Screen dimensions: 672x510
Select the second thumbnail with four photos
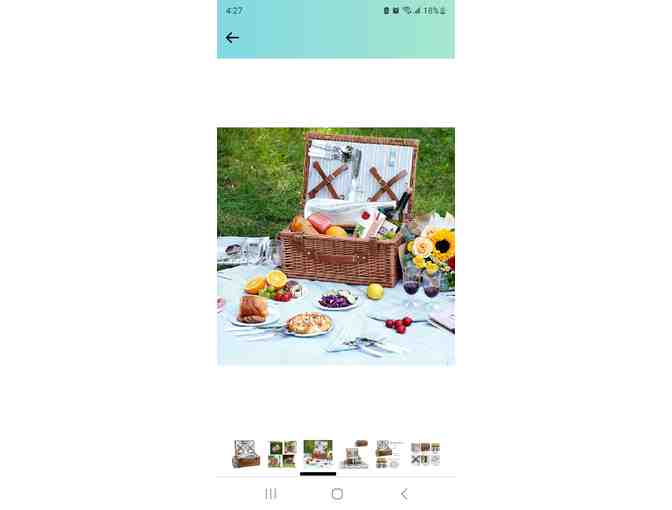(x=282, y=454)
